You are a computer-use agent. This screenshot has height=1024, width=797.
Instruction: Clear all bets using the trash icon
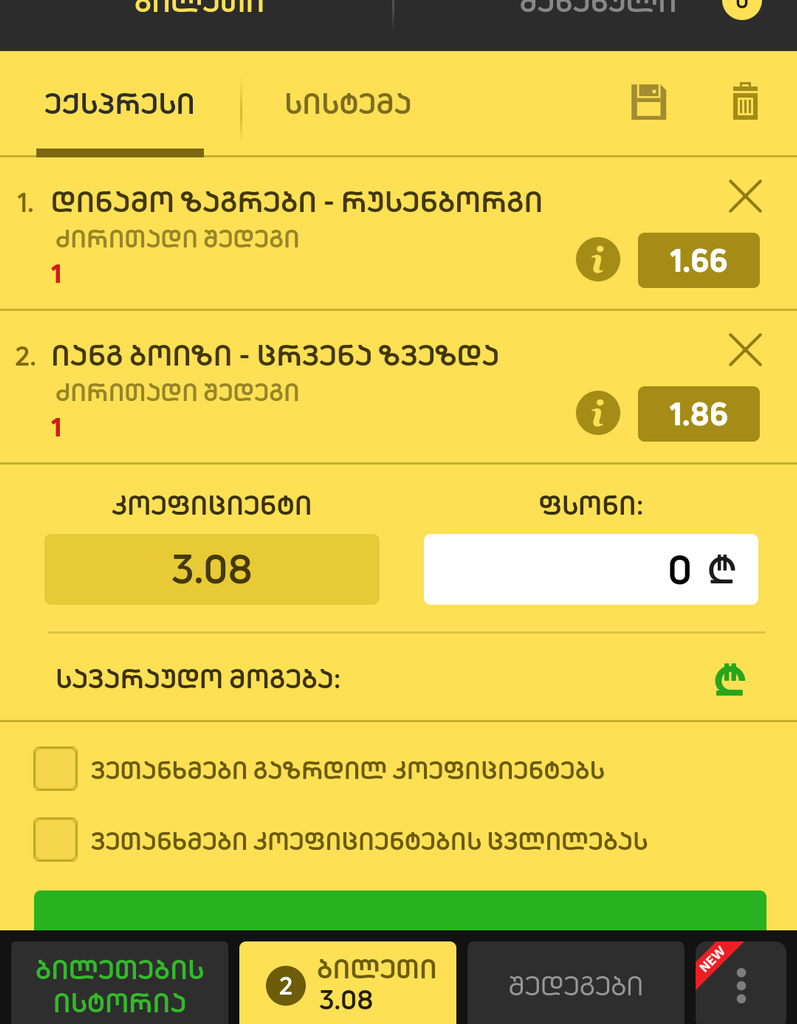pos(745,103)
